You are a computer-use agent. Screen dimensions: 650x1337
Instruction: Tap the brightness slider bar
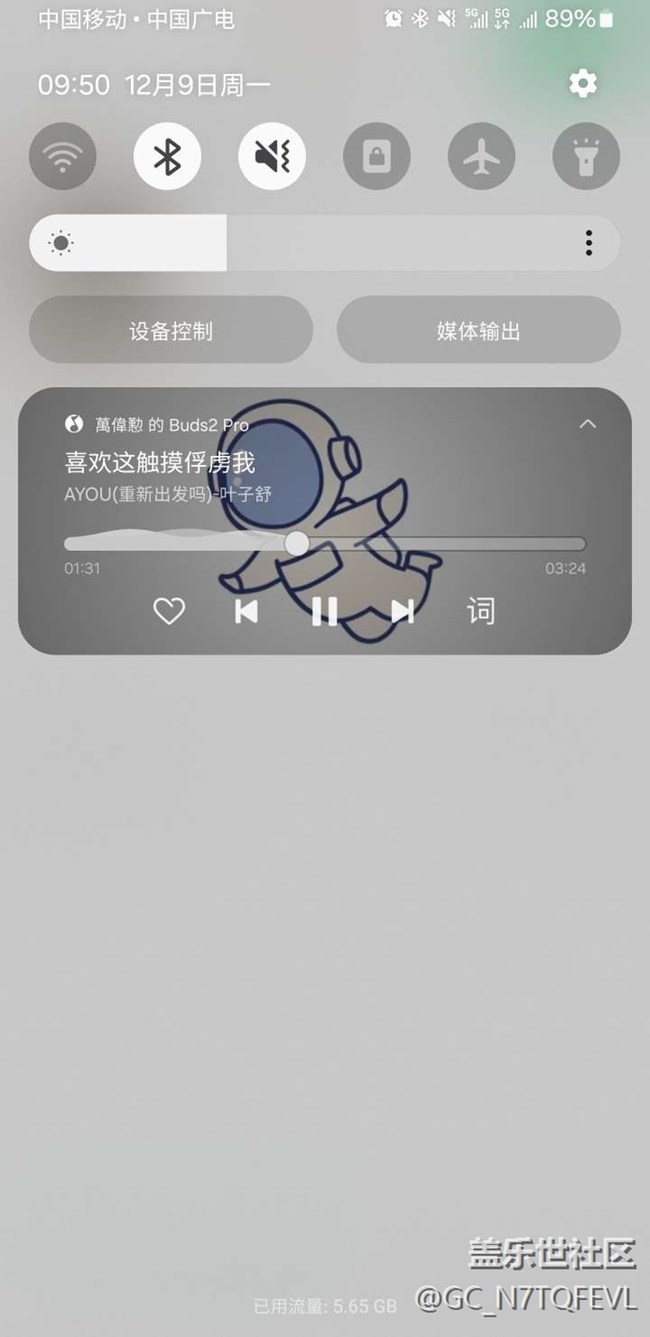tap(325, 243)
